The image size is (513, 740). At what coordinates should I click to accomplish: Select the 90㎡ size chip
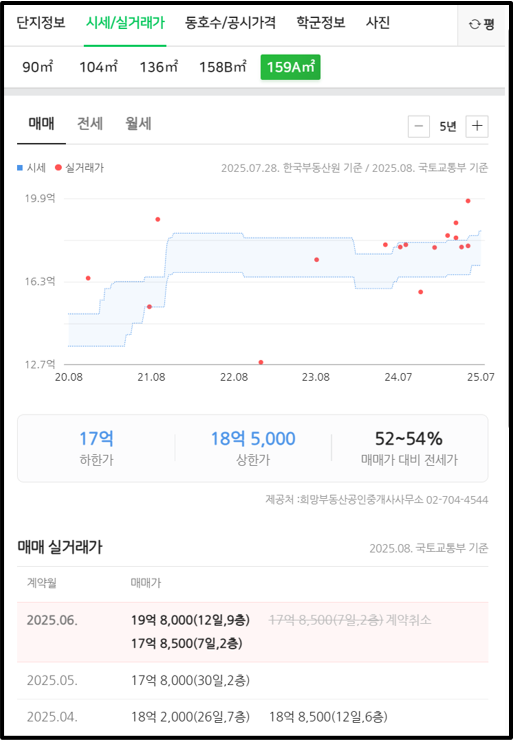pyautogui.click(x=38, y=67)
